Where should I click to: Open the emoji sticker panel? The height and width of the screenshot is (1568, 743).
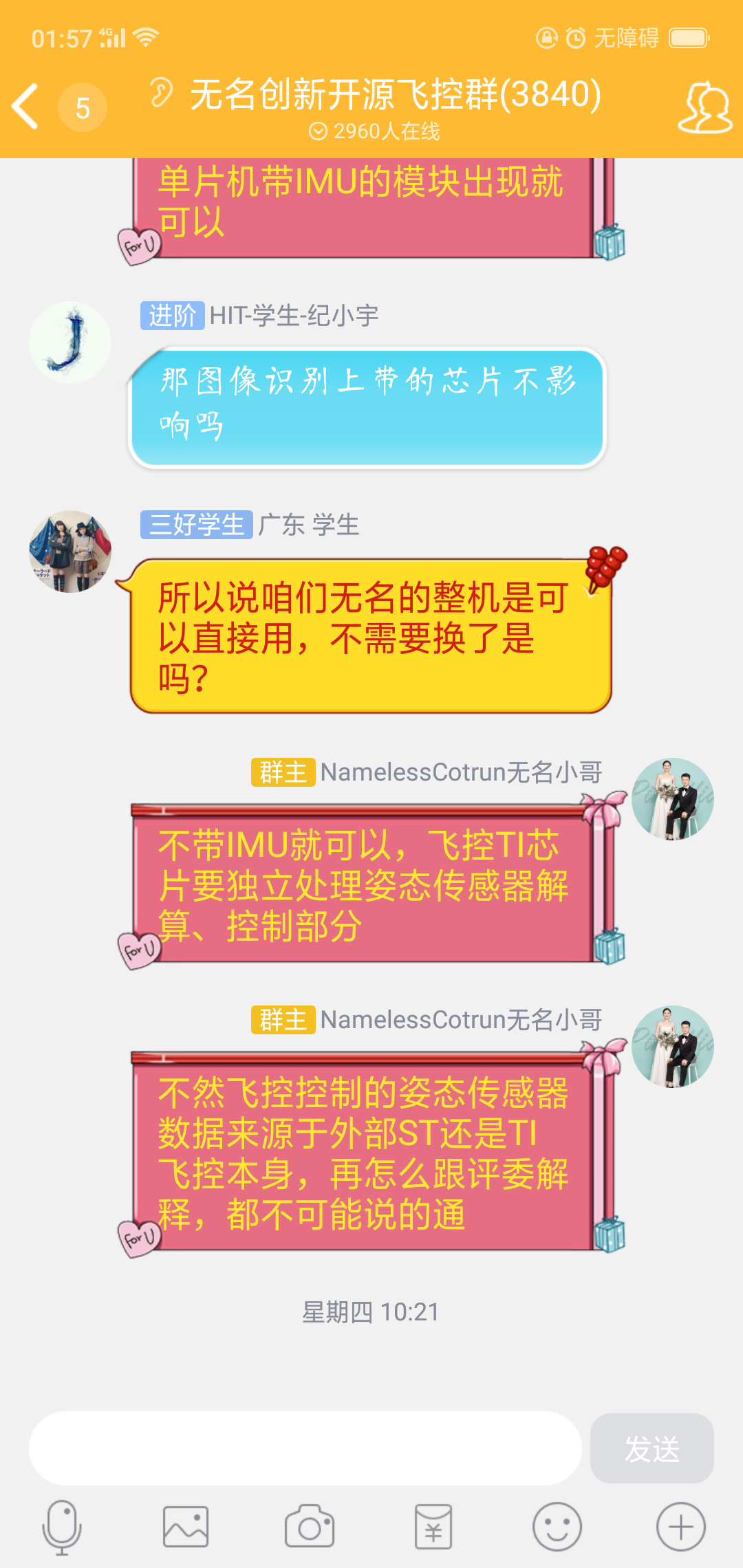[557, 1527]
